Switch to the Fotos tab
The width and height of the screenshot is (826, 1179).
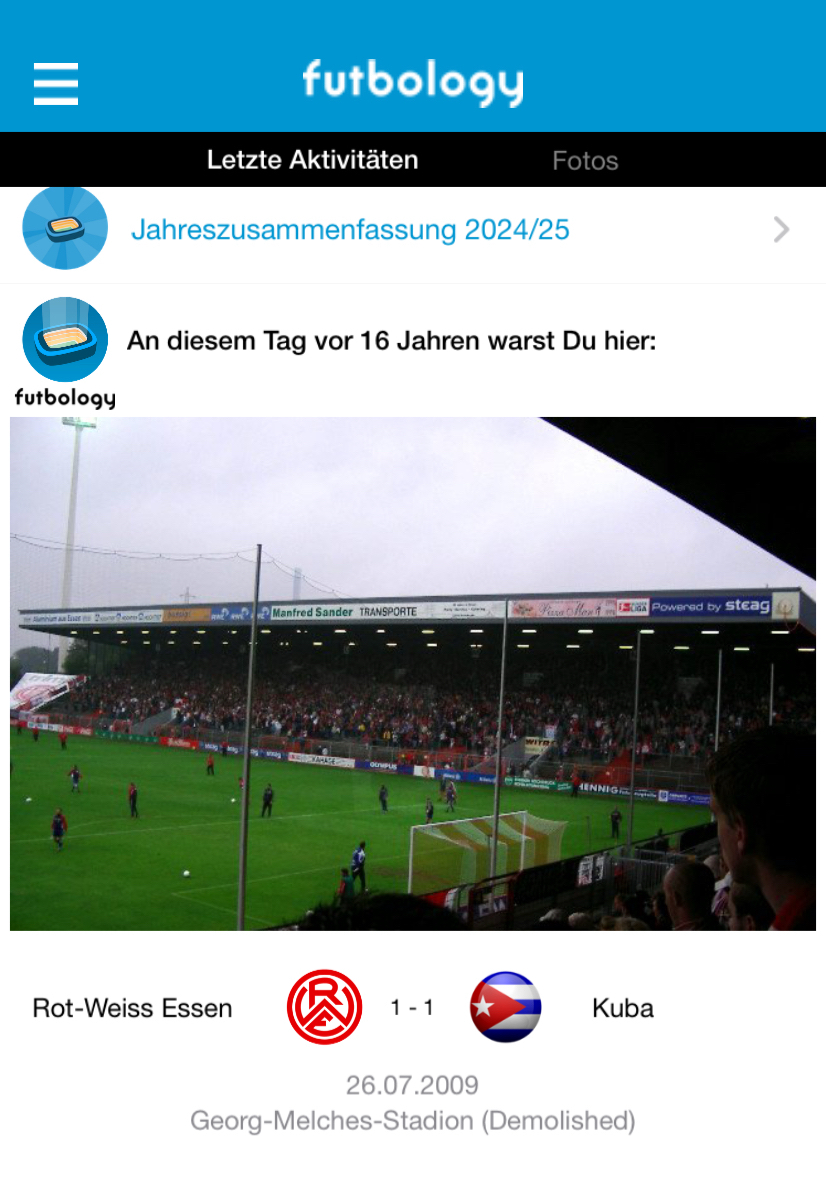click(585, 161)
